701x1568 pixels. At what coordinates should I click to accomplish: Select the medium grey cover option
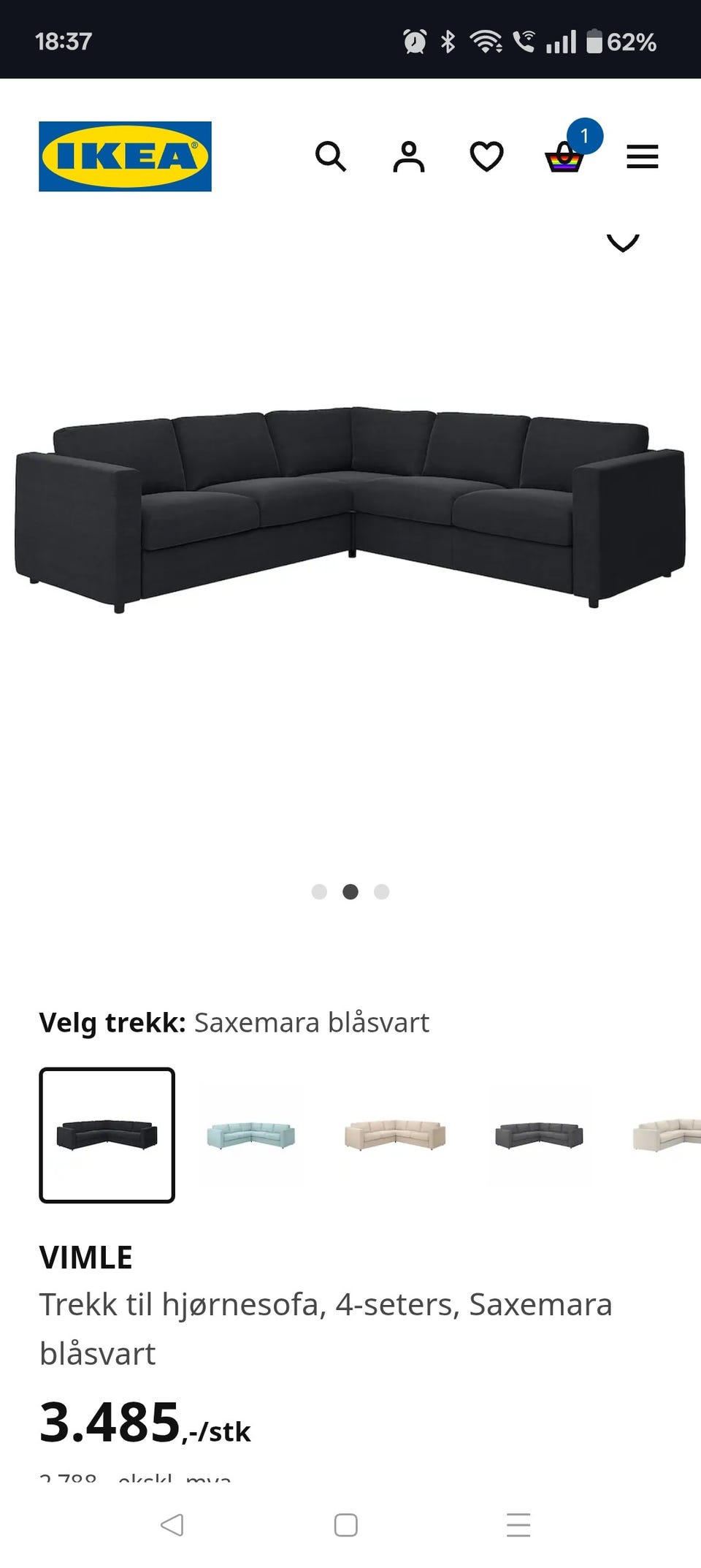(x=539, y=1135)
